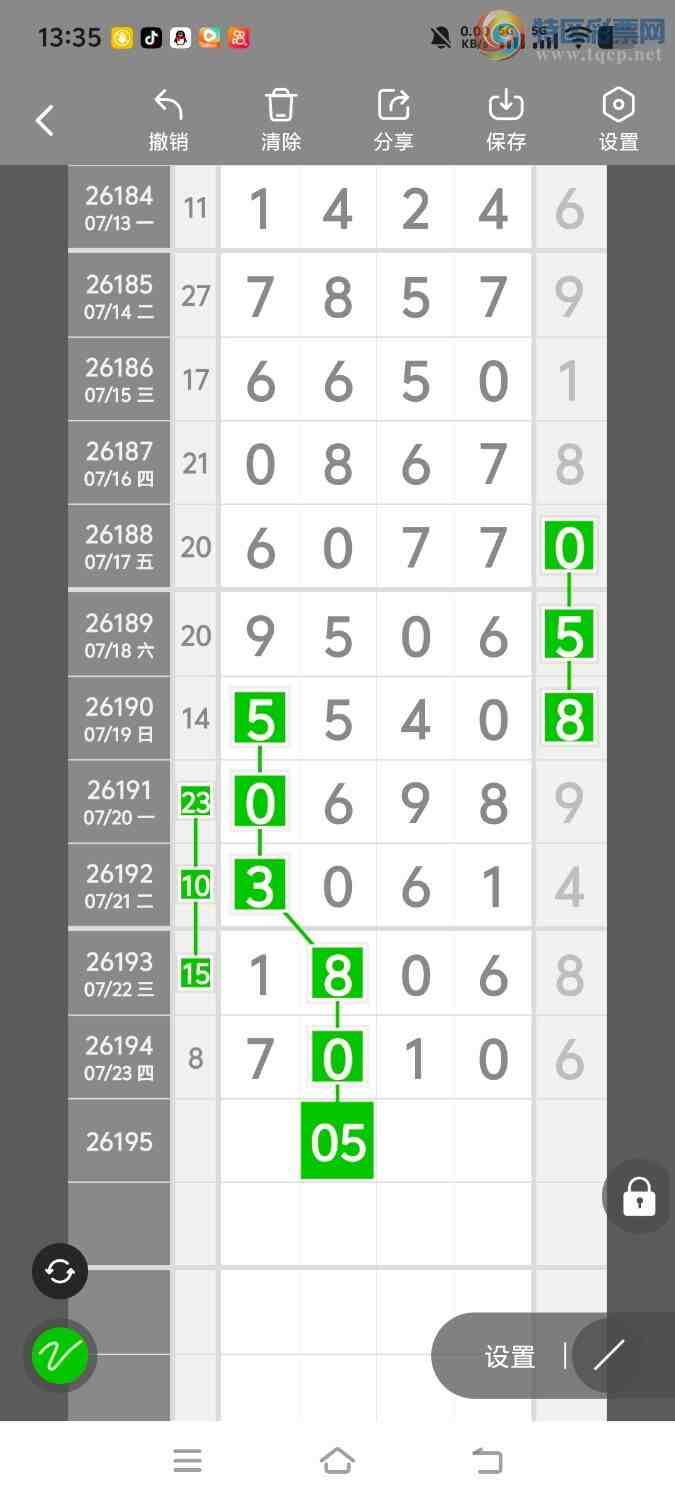Viewport: 675px width, 1500px height.
Task: Toggle the lock icon on the right edge
Action: coord(639,1197)
